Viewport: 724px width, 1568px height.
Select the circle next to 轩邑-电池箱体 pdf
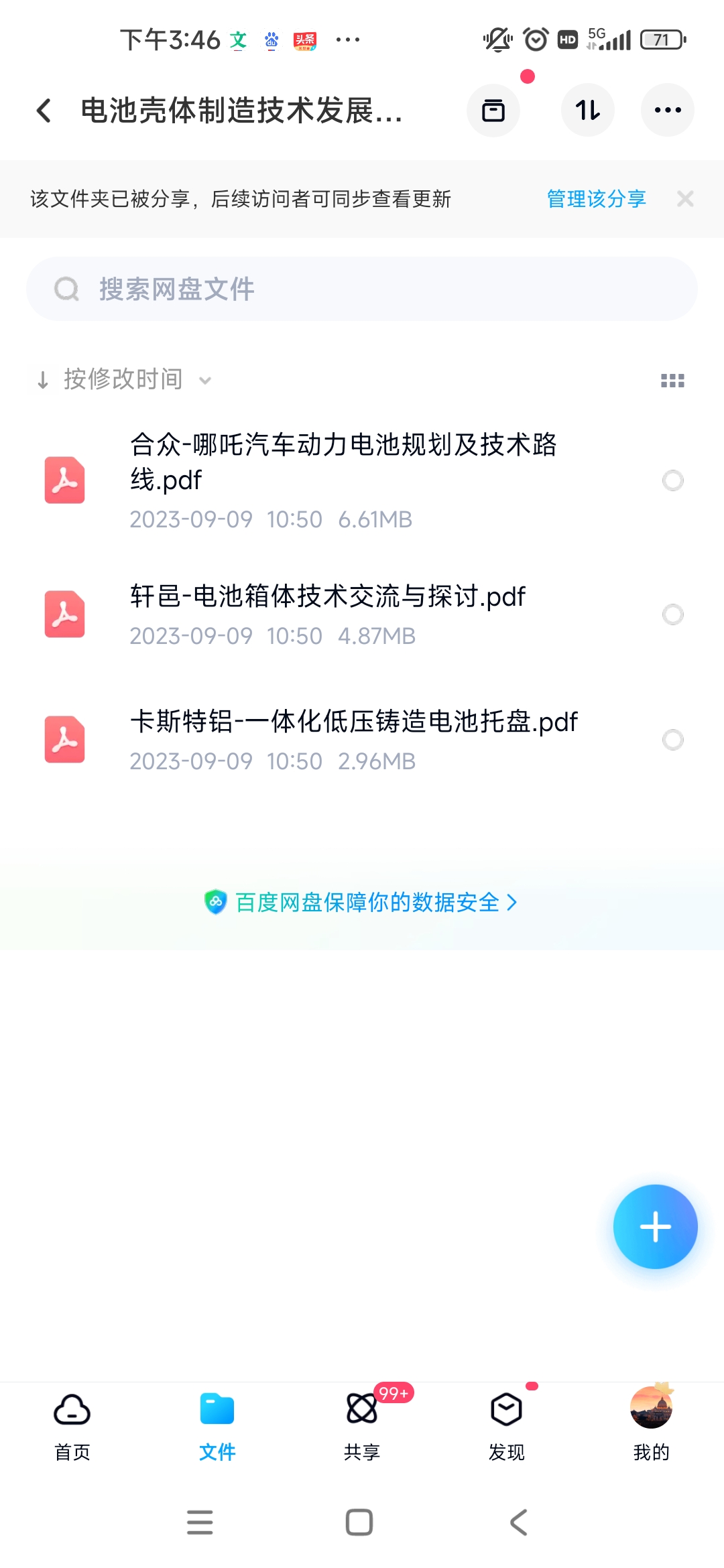click(x=672, y=614)
